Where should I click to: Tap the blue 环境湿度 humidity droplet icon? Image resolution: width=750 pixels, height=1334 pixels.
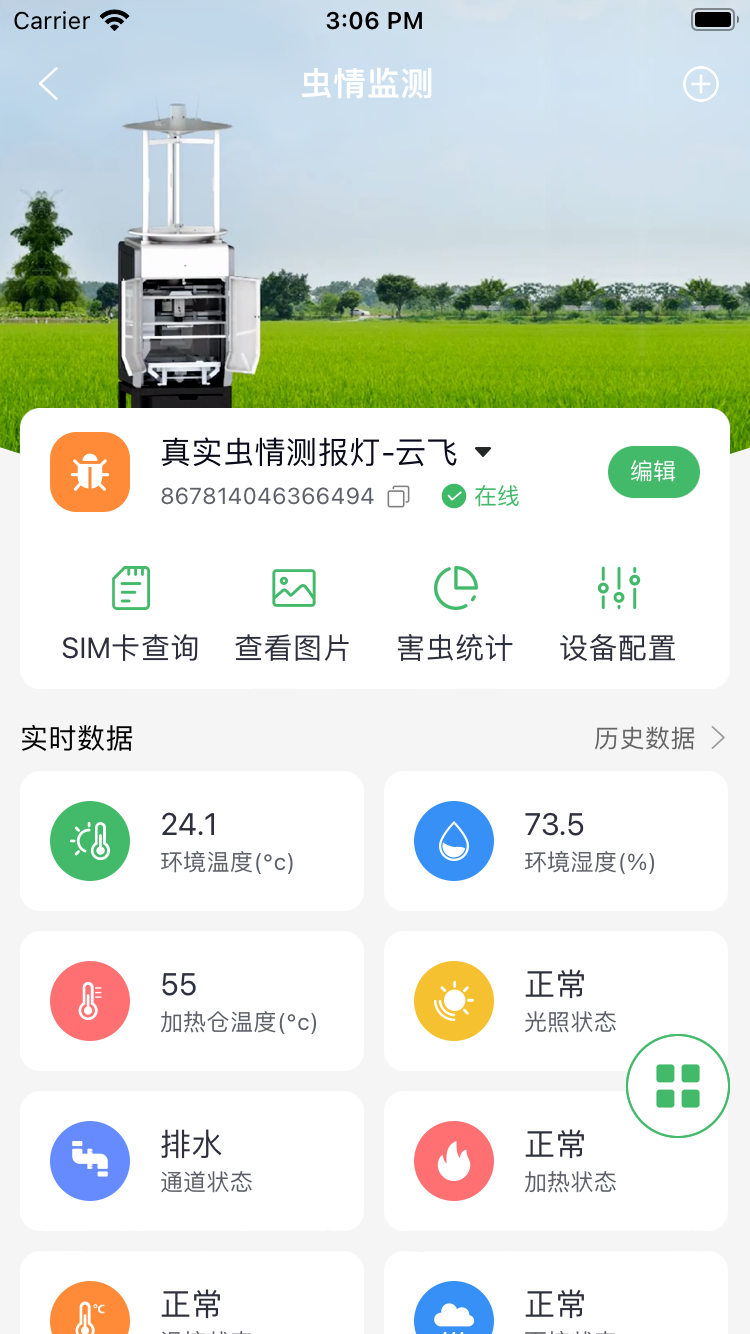[x=454, y=840]
